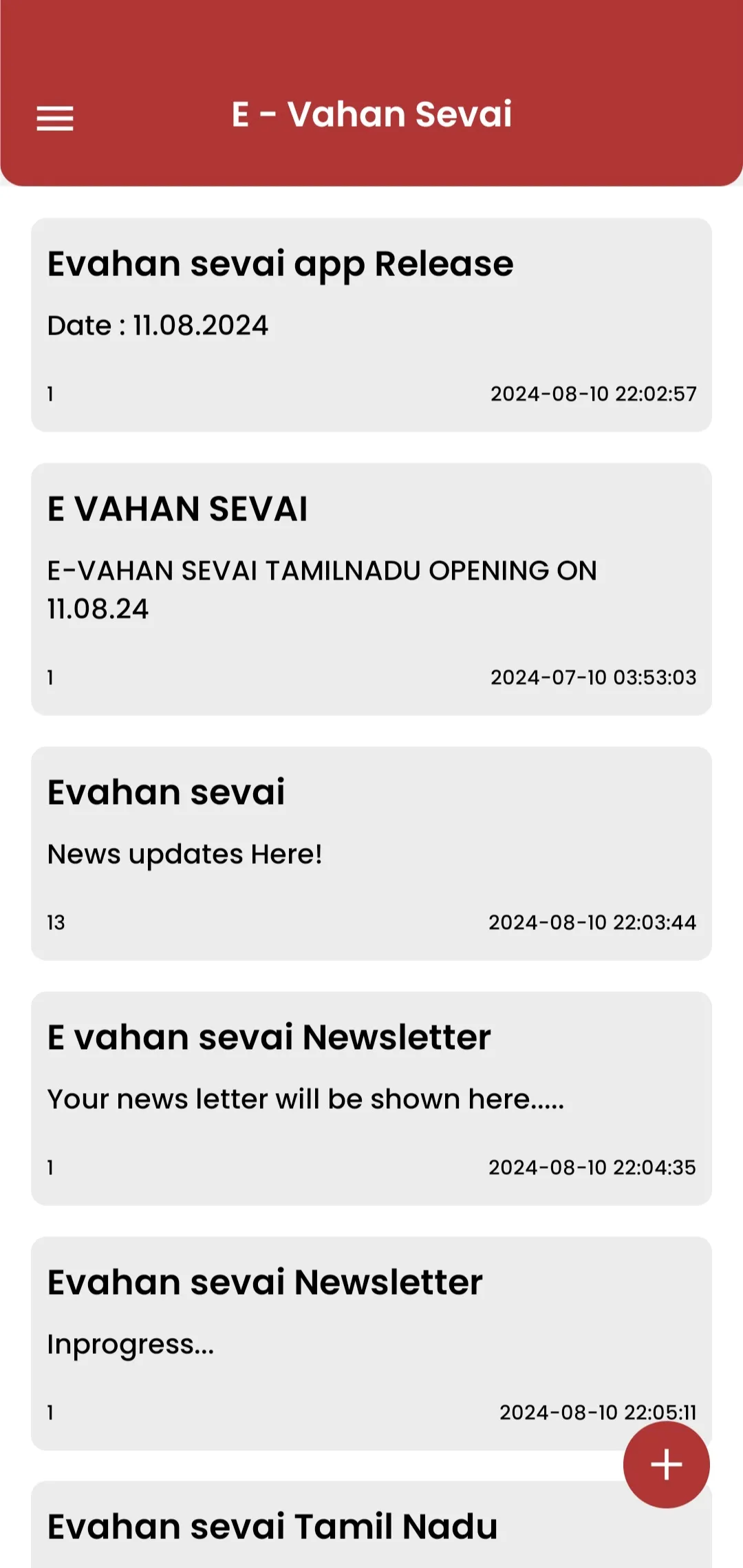Open the hamburger drawer menu

(x=55, y=118)
